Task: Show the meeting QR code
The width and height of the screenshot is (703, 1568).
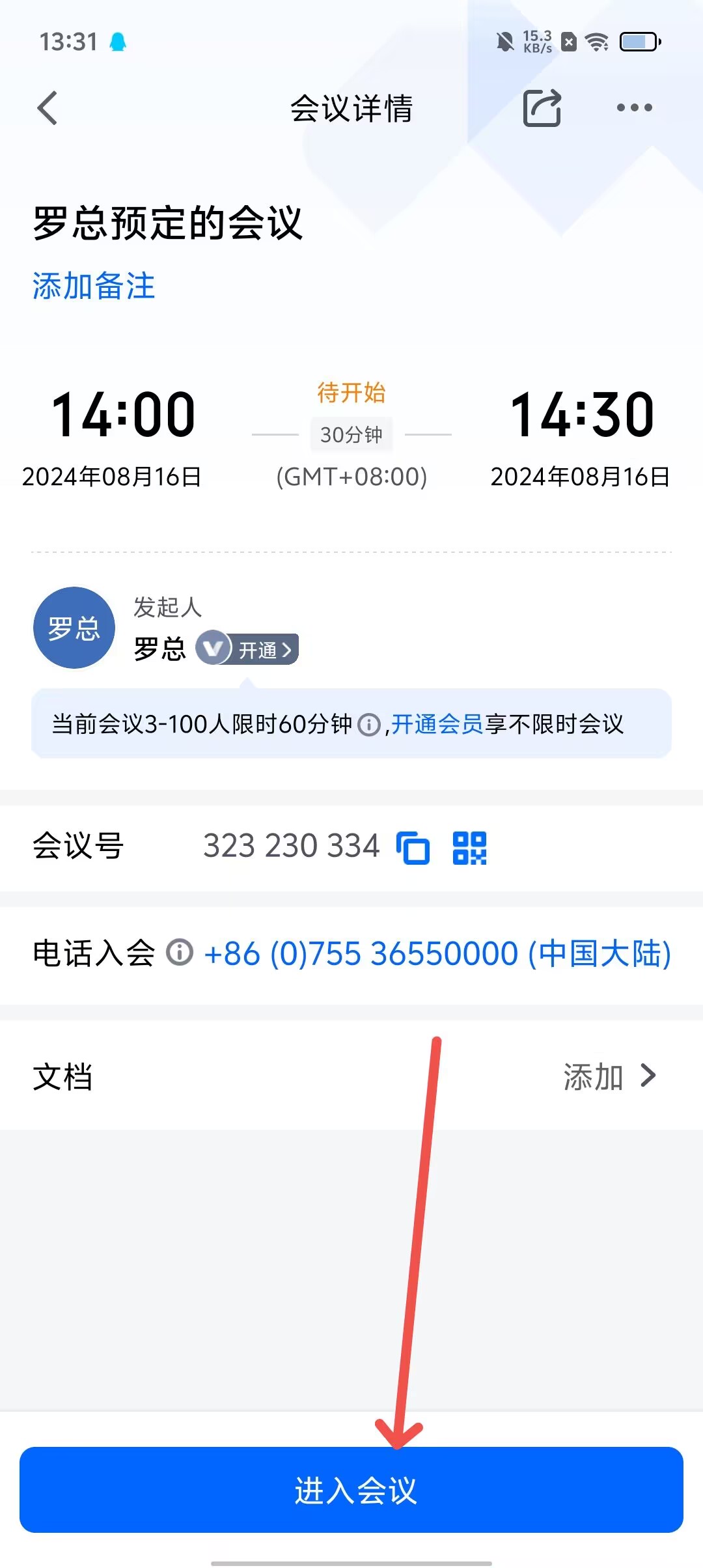Action: coord(469,848)
